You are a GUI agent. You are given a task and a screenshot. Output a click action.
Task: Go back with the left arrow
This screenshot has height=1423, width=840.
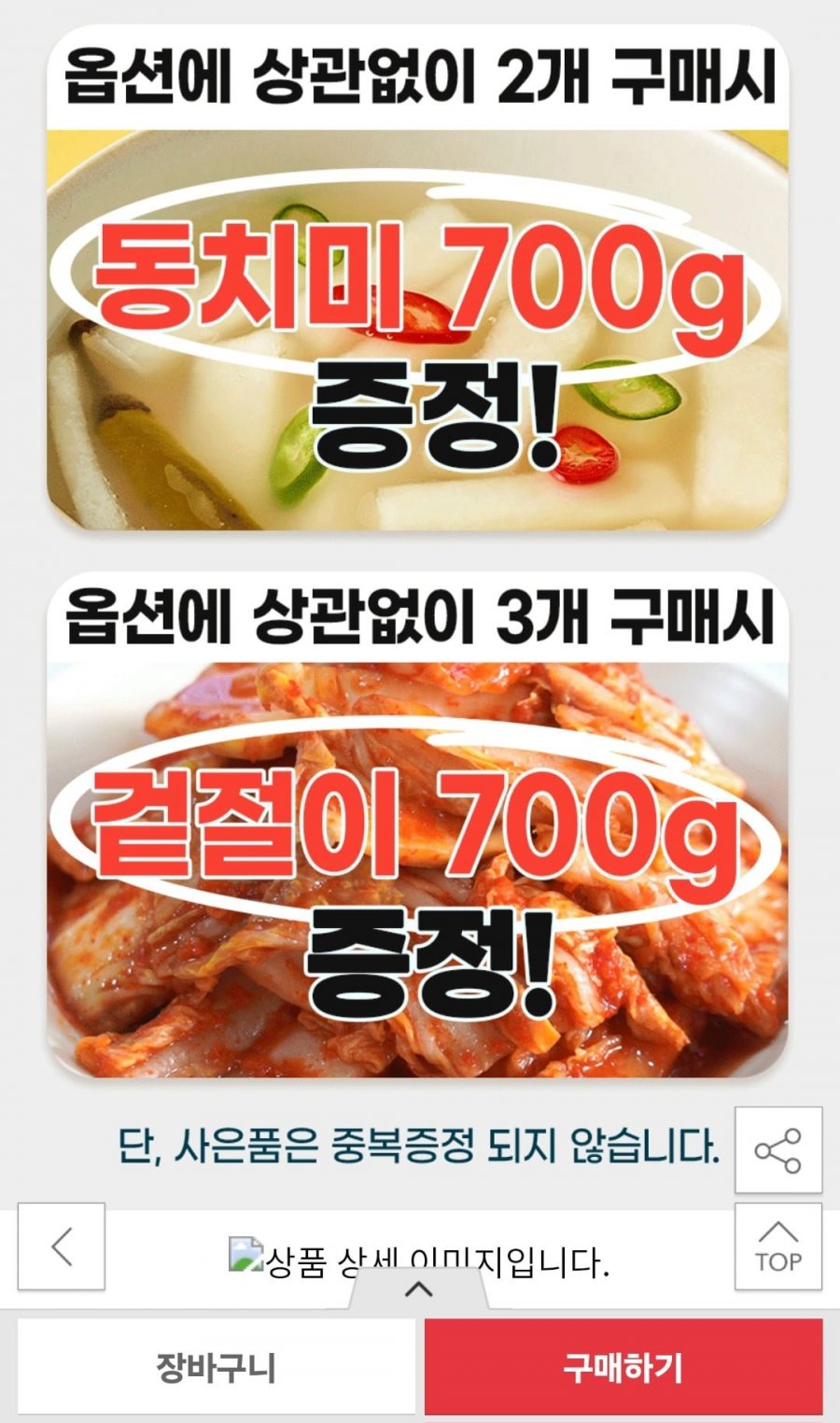[x=62, y=1247]
